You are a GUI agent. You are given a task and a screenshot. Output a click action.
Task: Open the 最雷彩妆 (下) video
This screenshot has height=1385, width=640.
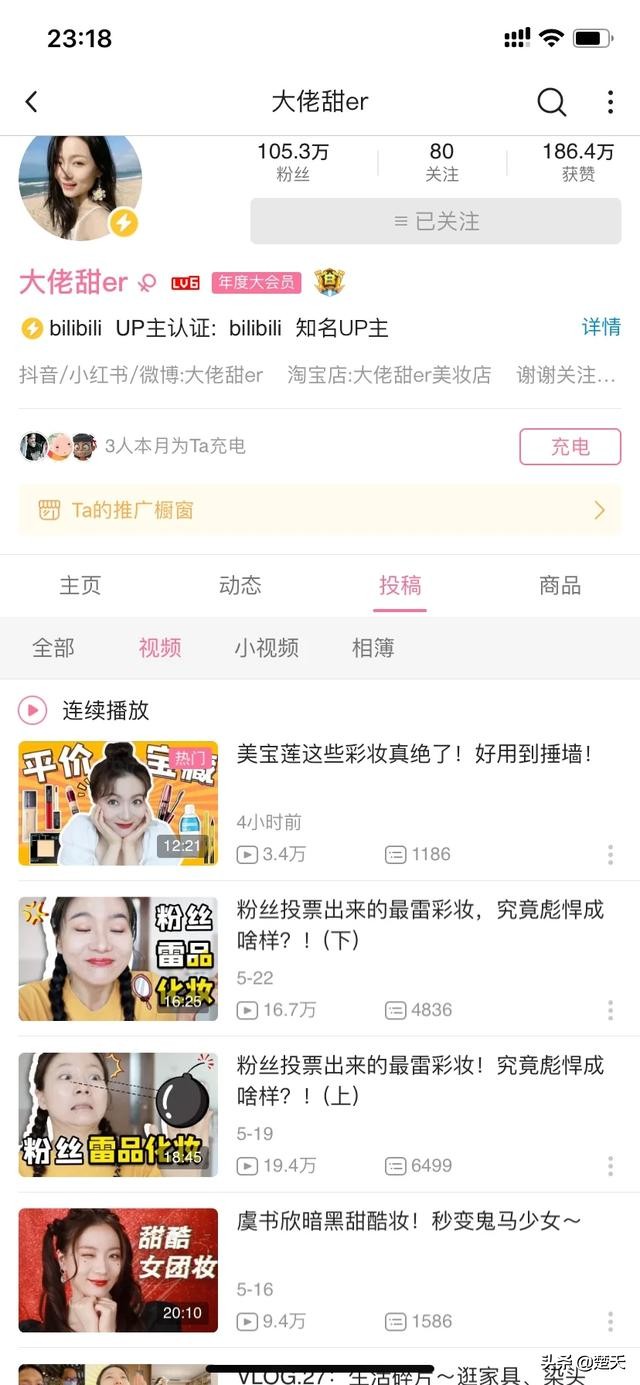(x=420, y=924)
